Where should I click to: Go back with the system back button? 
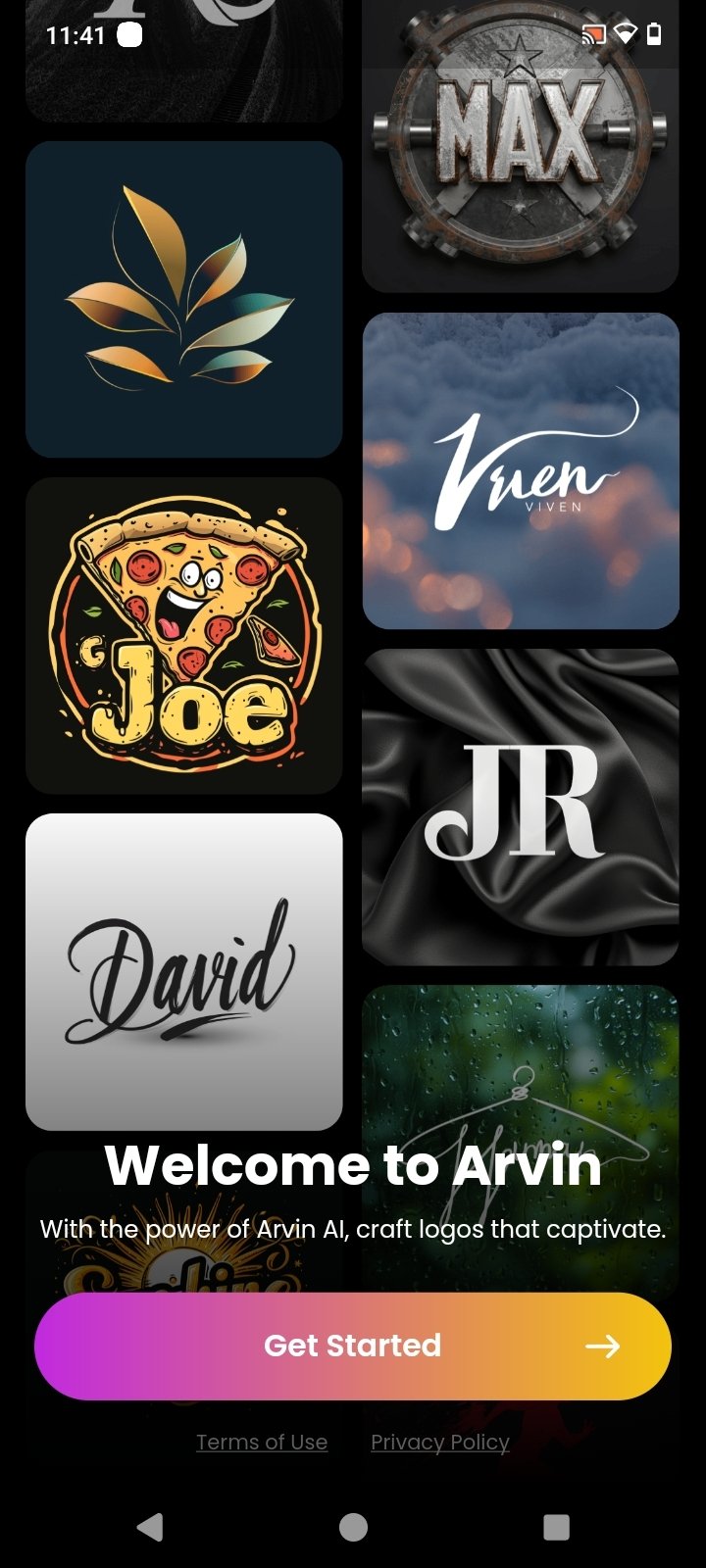pyautogui.click(x=150, y=1527)
